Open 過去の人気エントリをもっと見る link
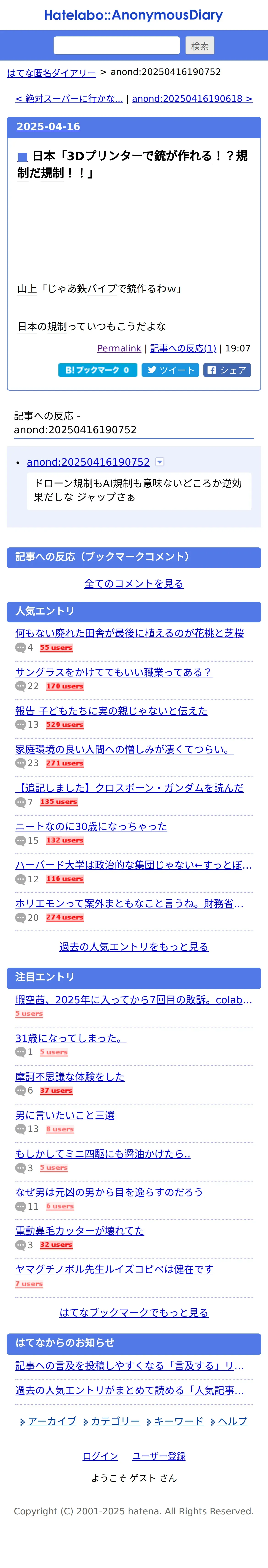This screenshot has width=268, height=1568. tap(134, 947)
